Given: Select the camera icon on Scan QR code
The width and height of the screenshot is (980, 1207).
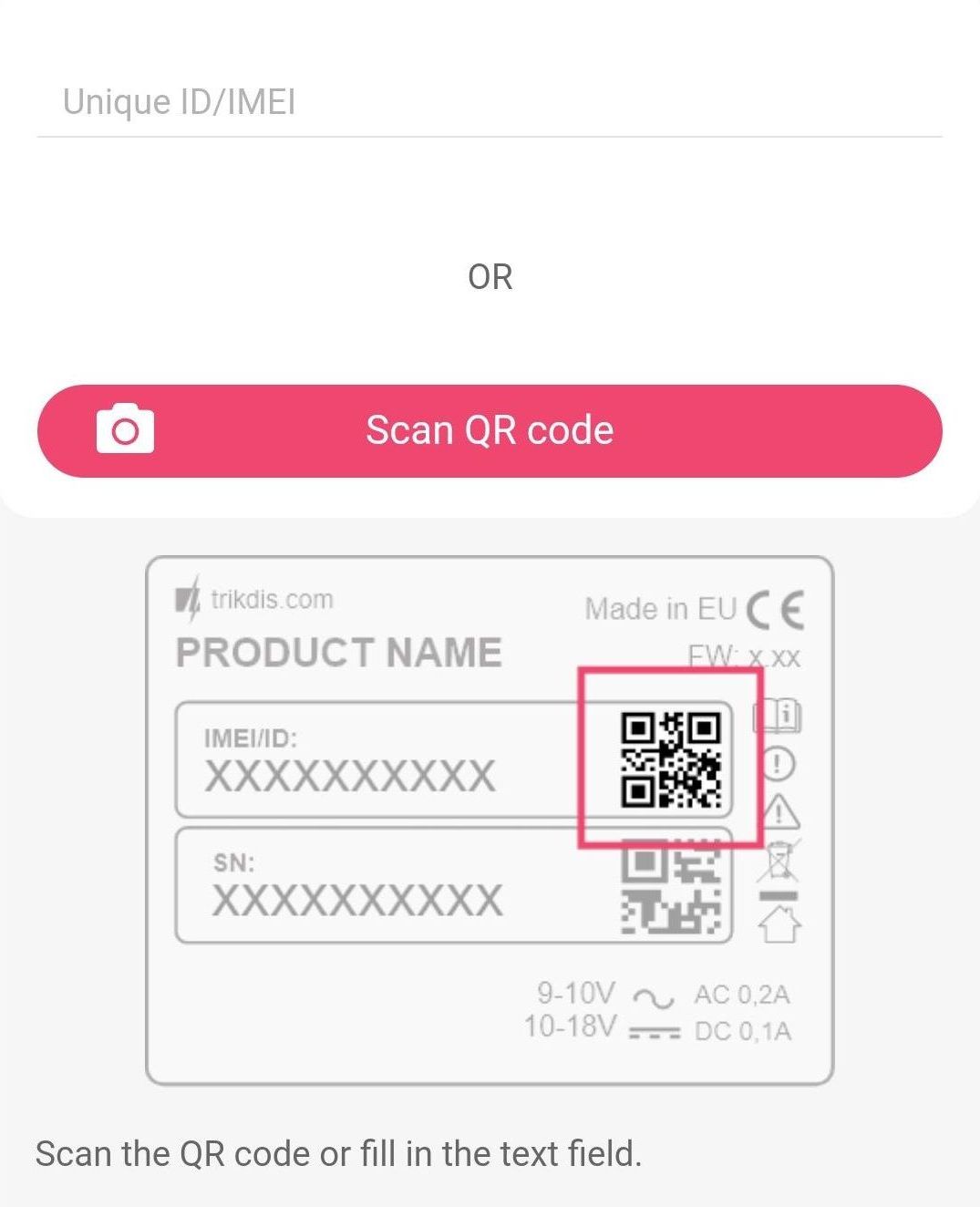Looking at the screenshot, I should 125,428.
